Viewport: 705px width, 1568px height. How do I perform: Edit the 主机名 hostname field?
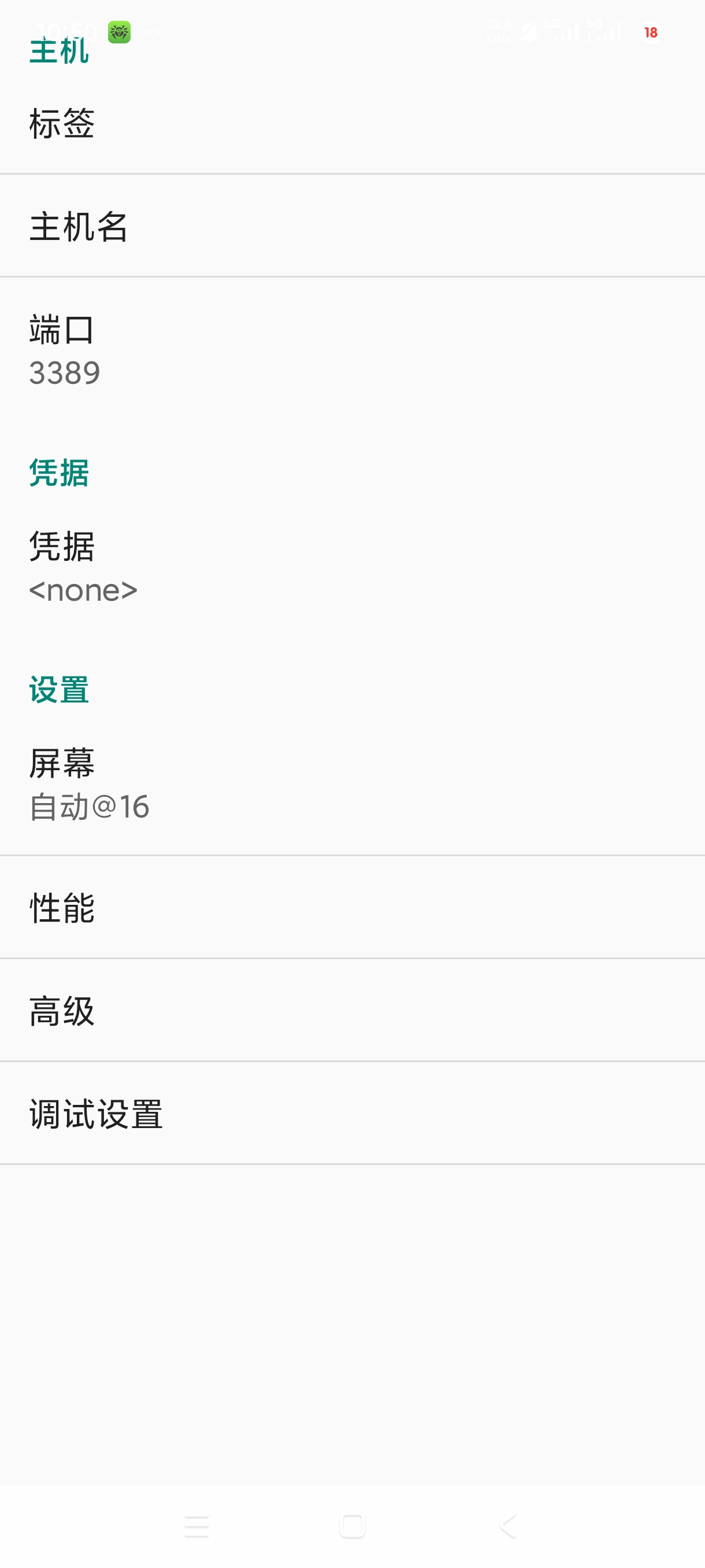click(x=352, y=226)
